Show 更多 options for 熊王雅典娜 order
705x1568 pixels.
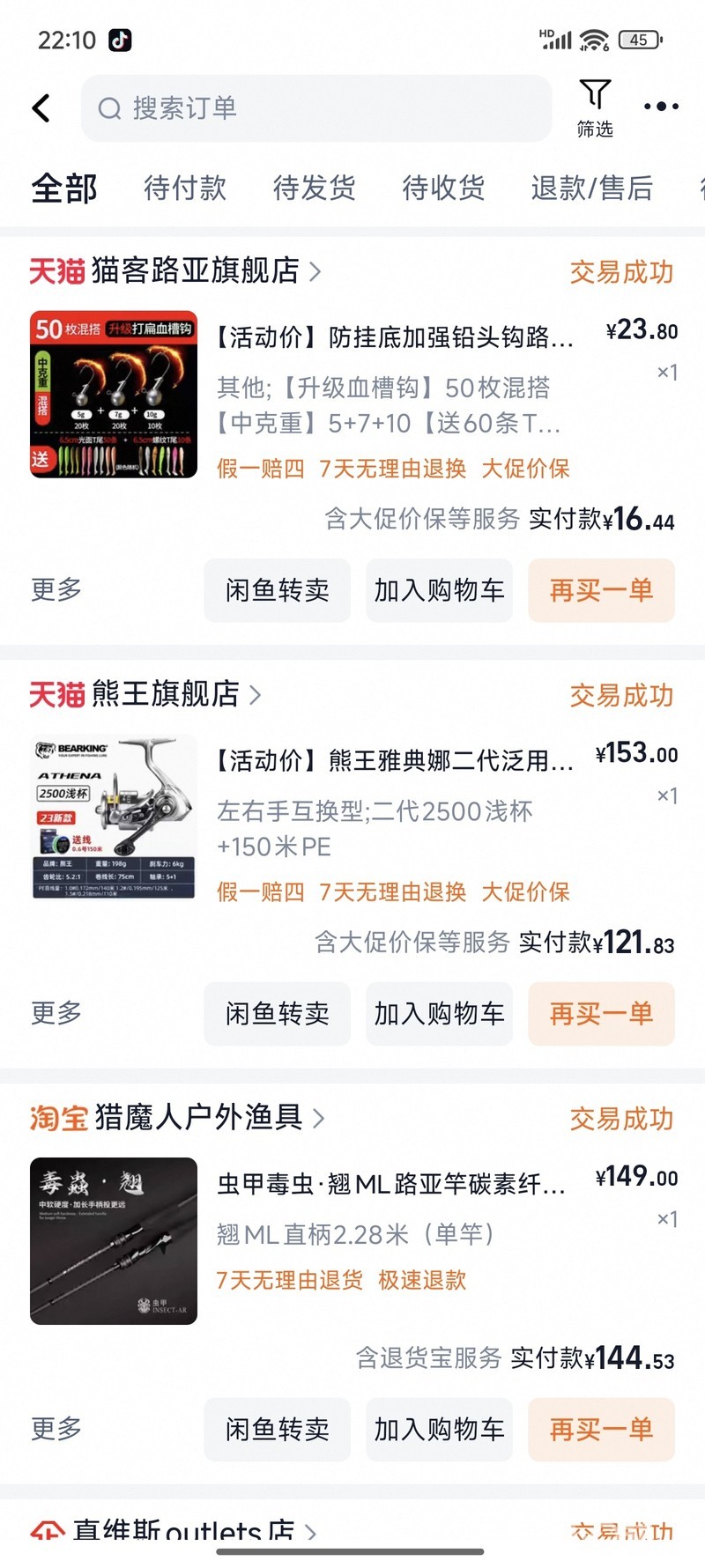click(x=56, y=1013)
